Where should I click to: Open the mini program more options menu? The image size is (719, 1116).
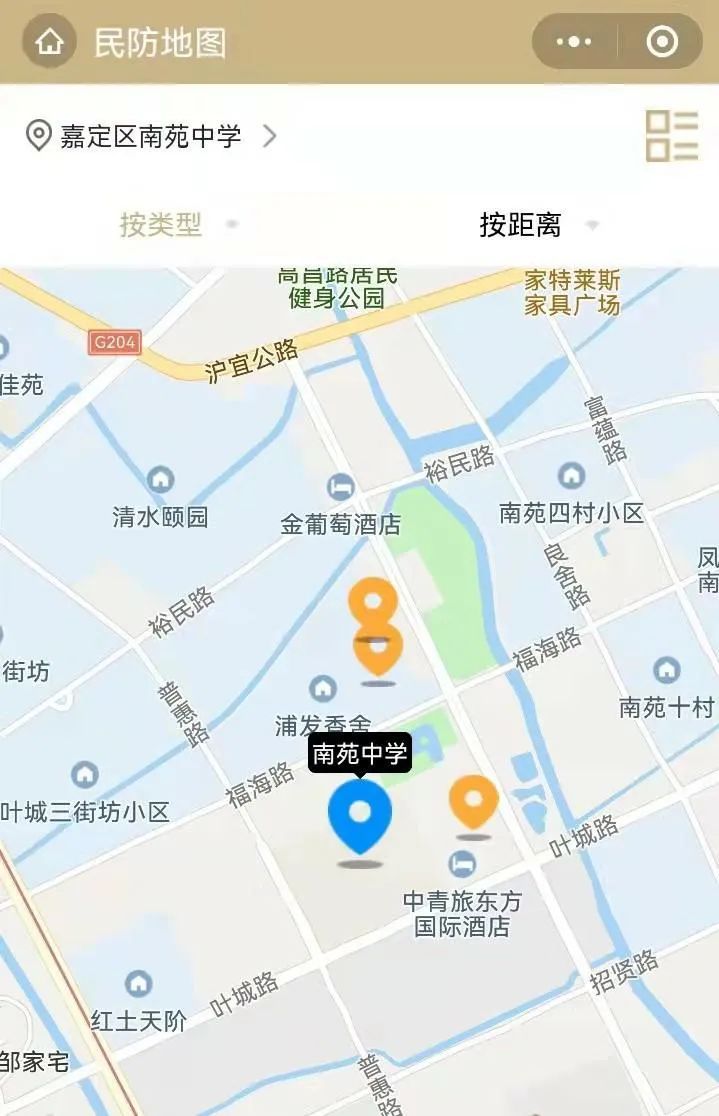pos(574,42)
